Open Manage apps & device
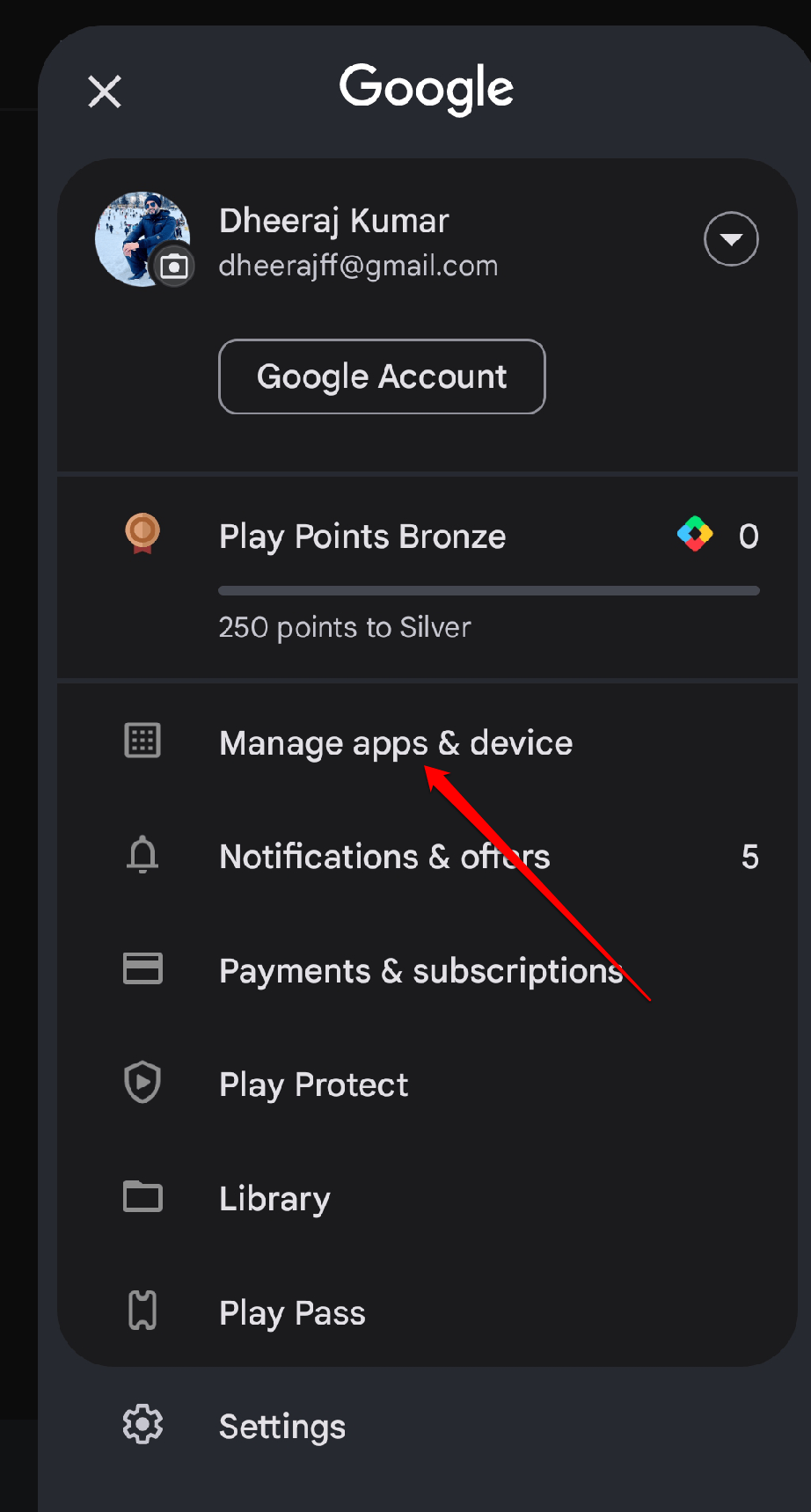This screenshot has height=1512, width=811. coord(396,741)
